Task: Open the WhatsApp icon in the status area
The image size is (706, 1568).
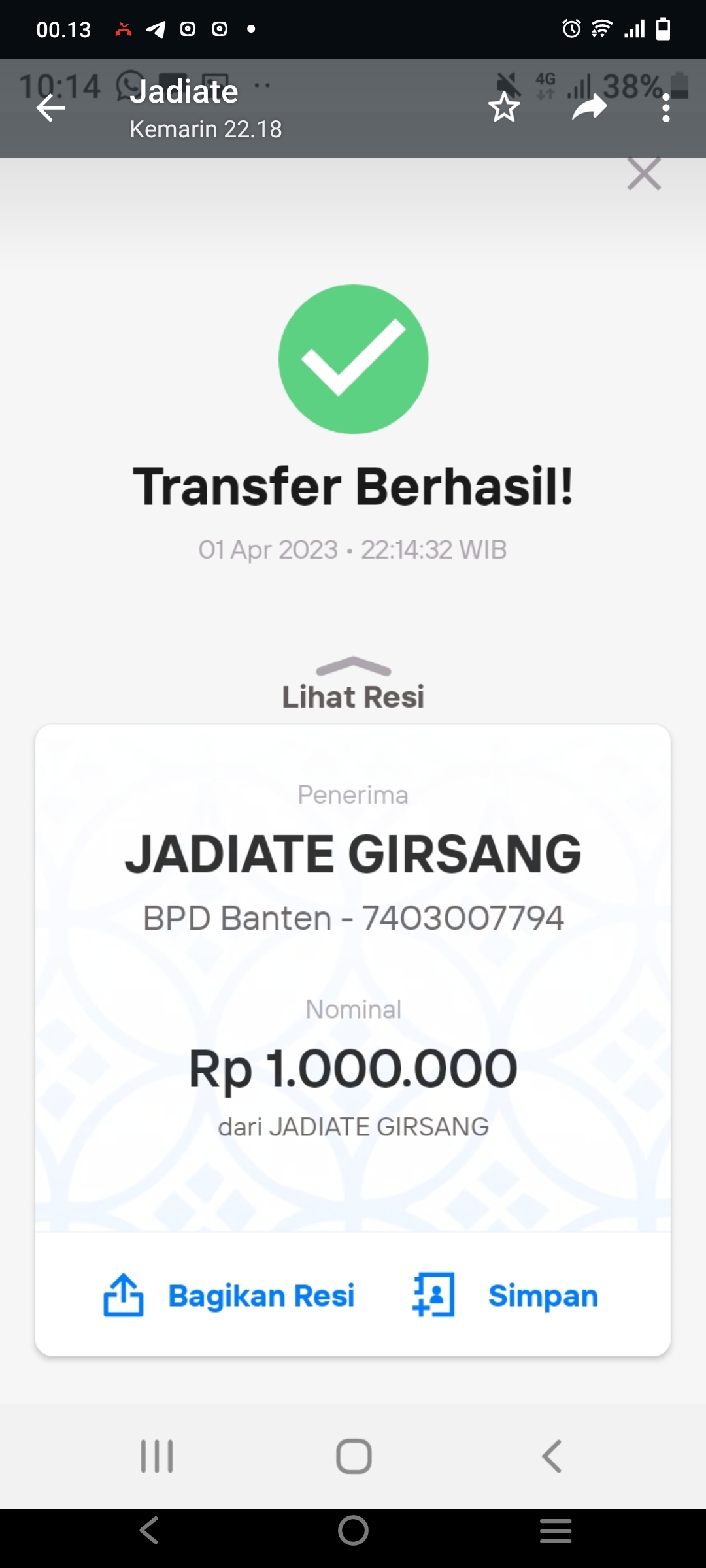Action: coord(128,85)
